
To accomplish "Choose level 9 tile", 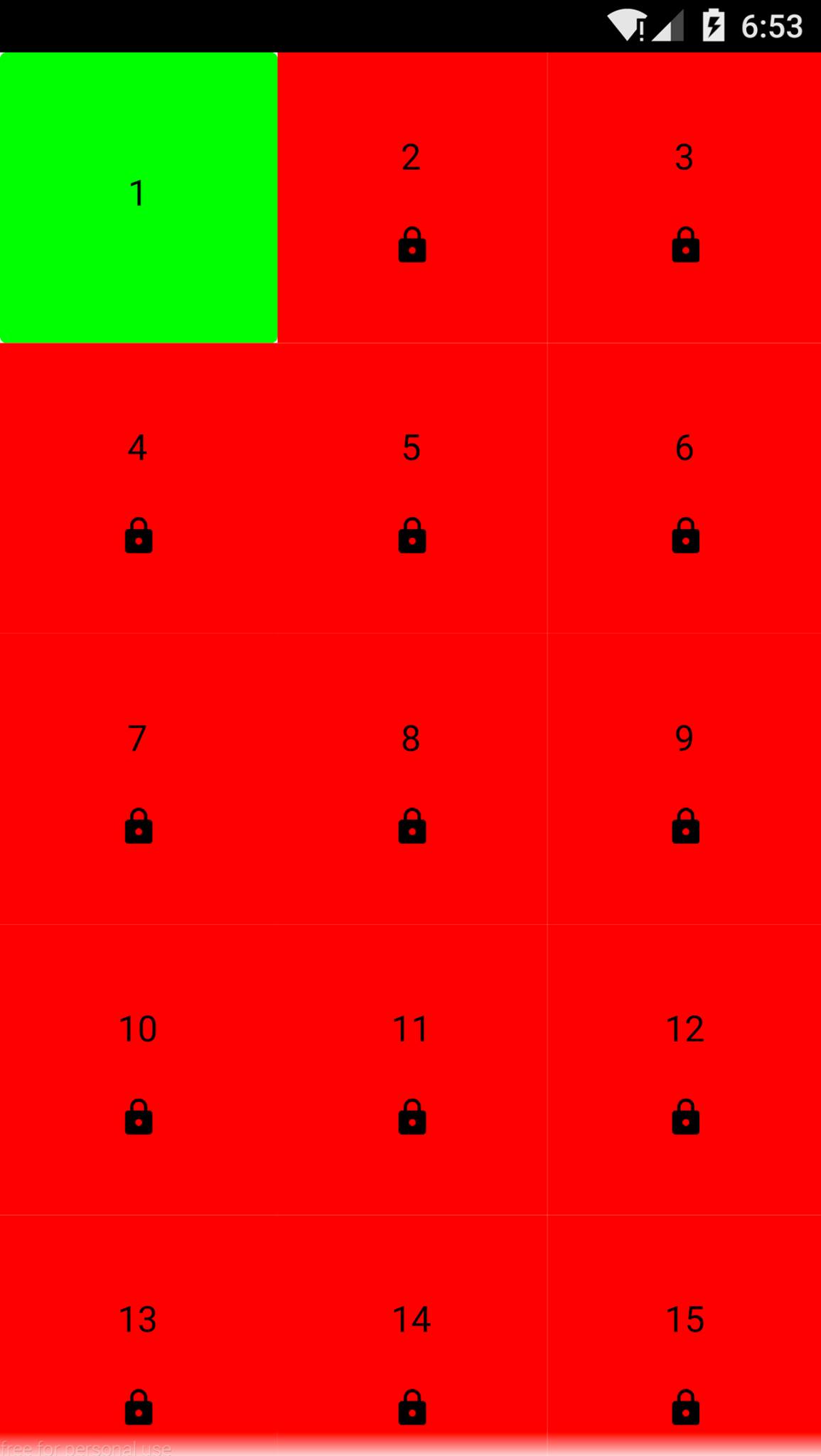I will click(685, 779).
